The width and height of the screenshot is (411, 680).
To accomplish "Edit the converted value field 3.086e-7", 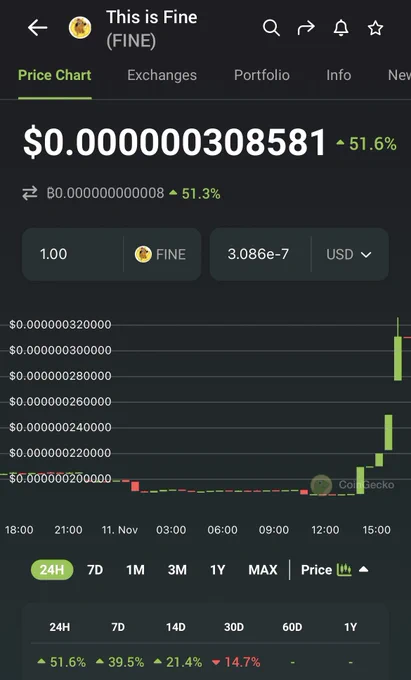I will click(x=260, y=254).
